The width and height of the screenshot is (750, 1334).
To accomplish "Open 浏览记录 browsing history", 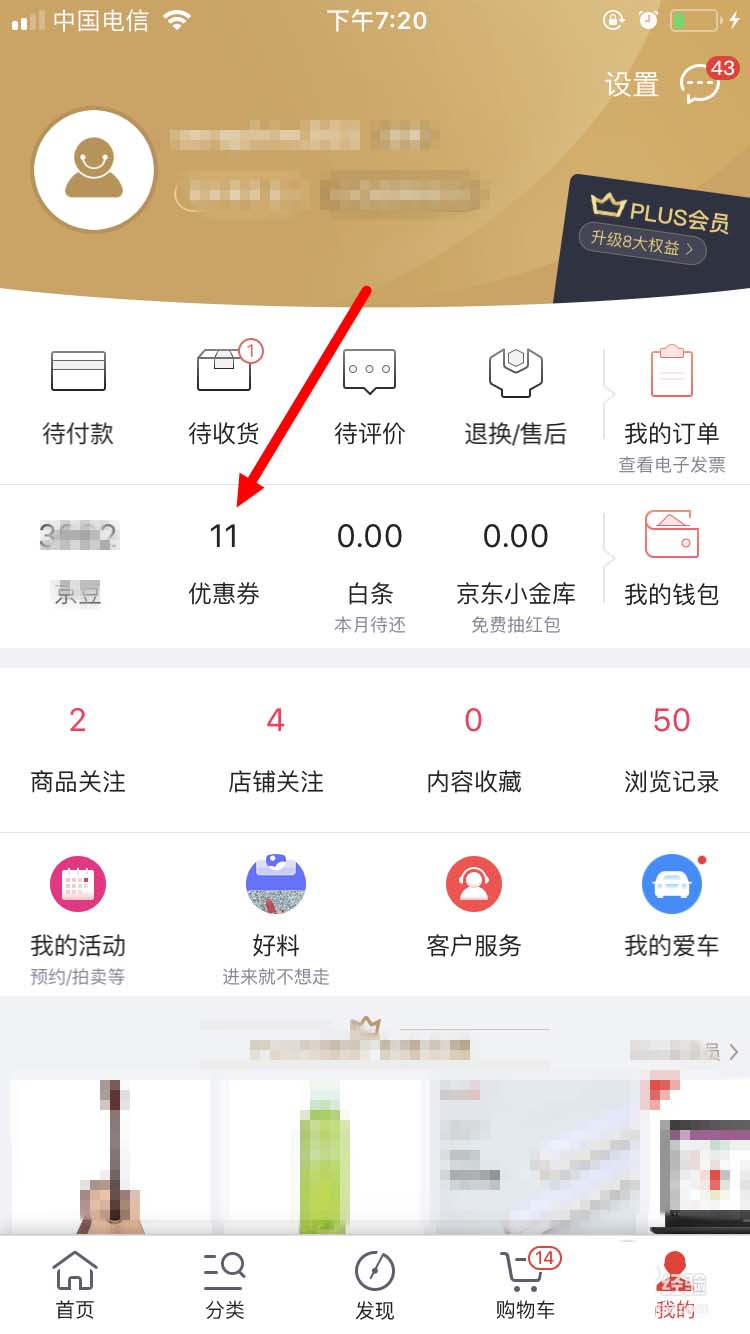I will (672, 750).
